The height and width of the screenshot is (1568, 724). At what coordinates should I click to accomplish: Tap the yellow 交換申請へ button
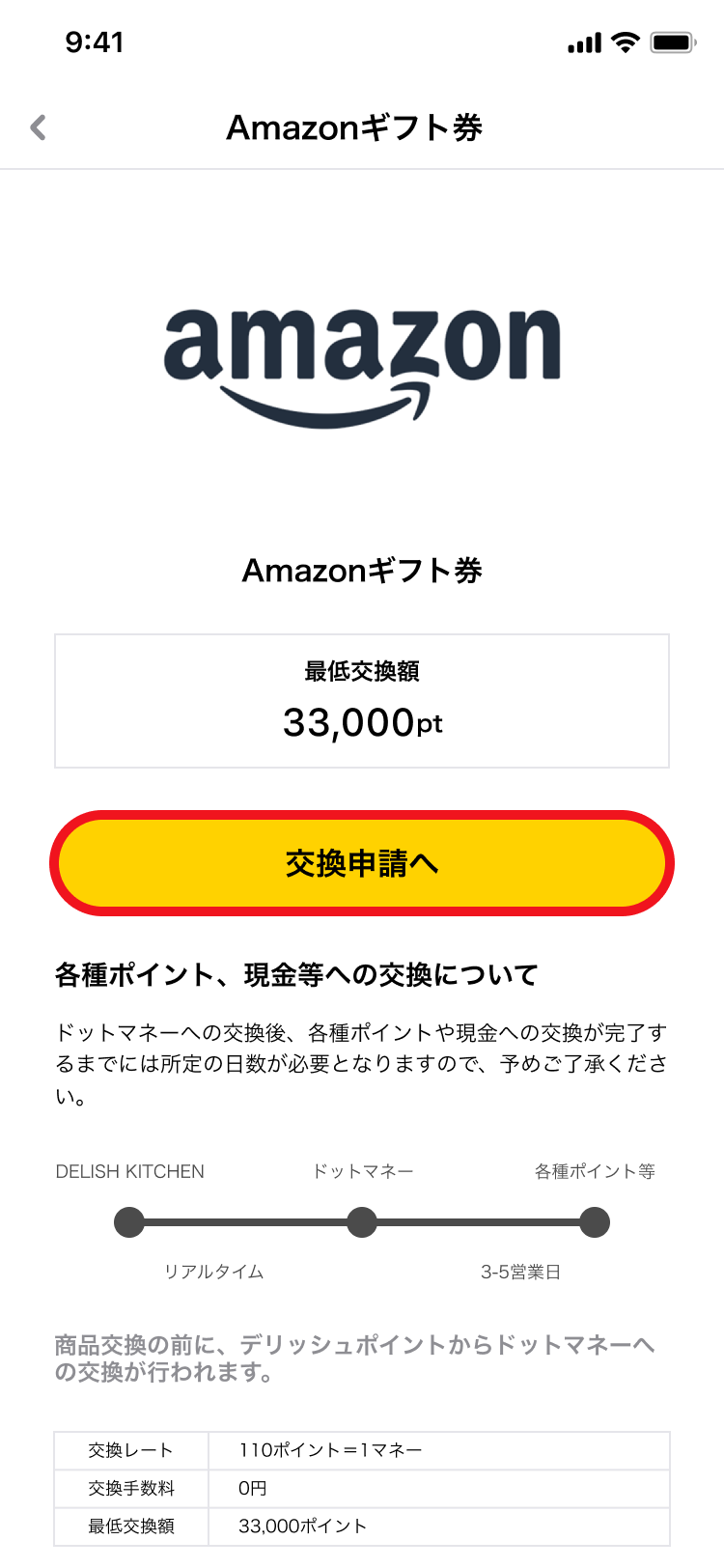coord(362,863)
